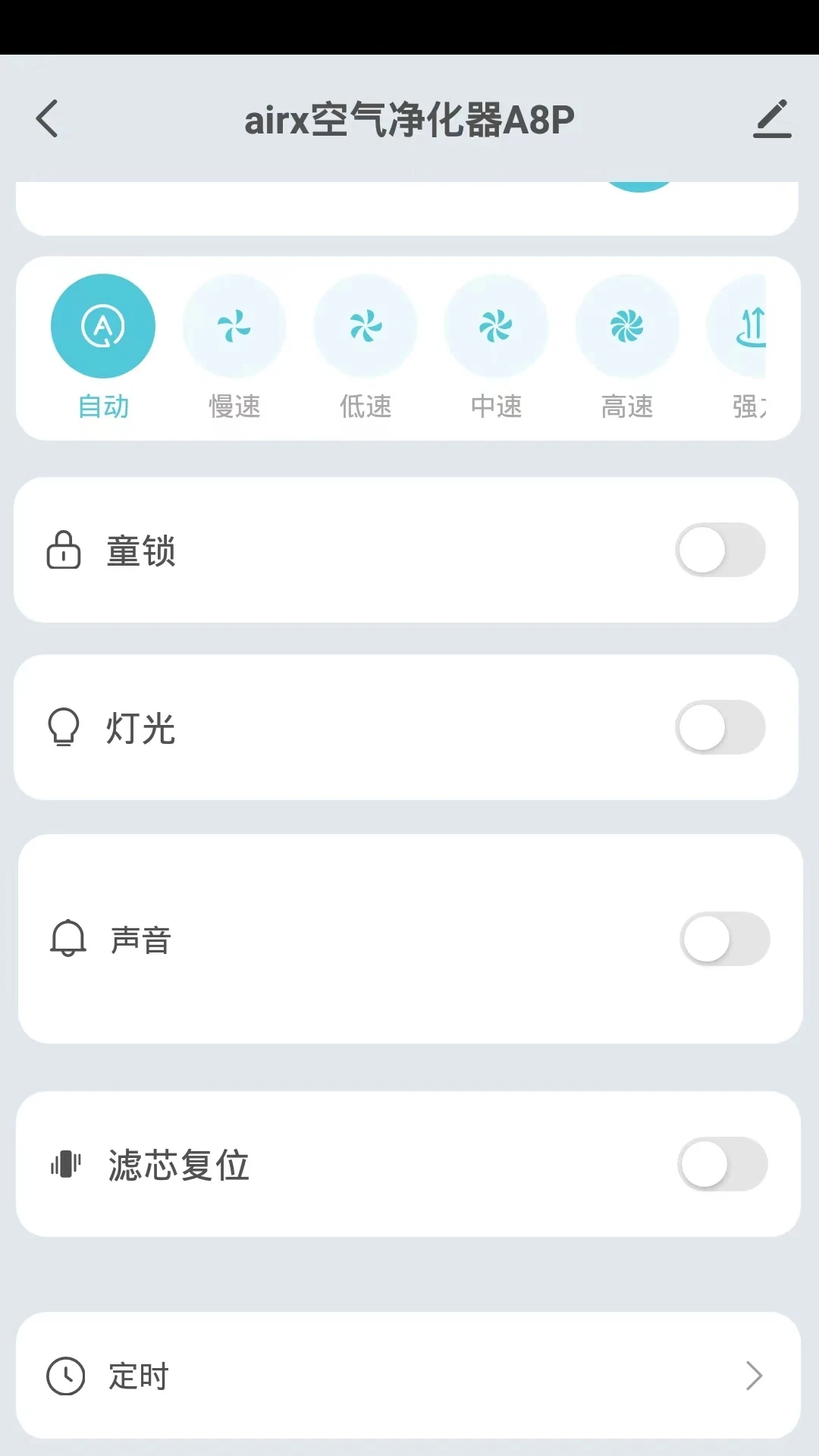Select the 自动 automatic mode icon
Screen dimensions: 819x1456
tap(103, 325)
